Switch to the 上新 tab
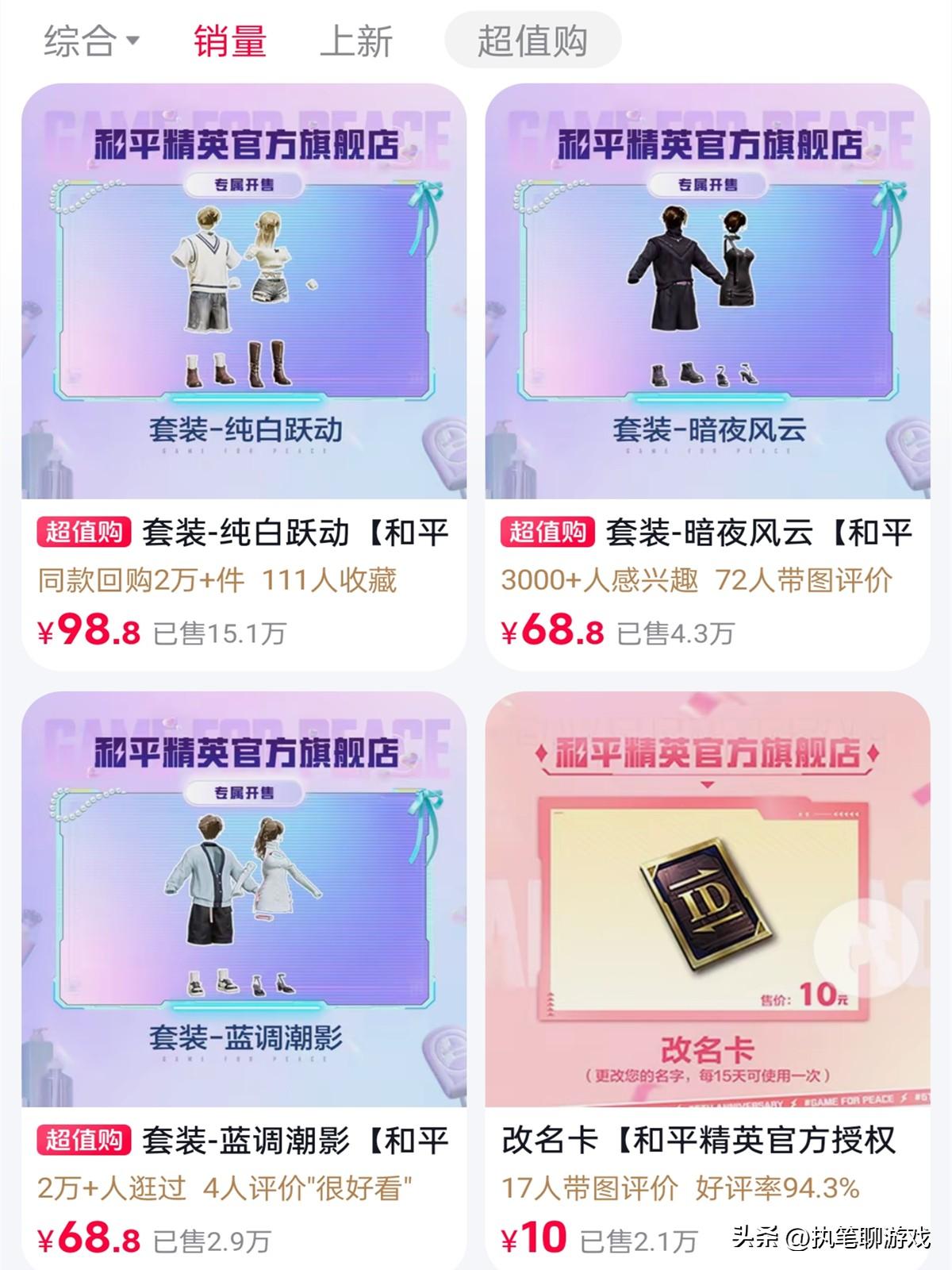This screenshot has height=1270, width=952. click(356, 41)
